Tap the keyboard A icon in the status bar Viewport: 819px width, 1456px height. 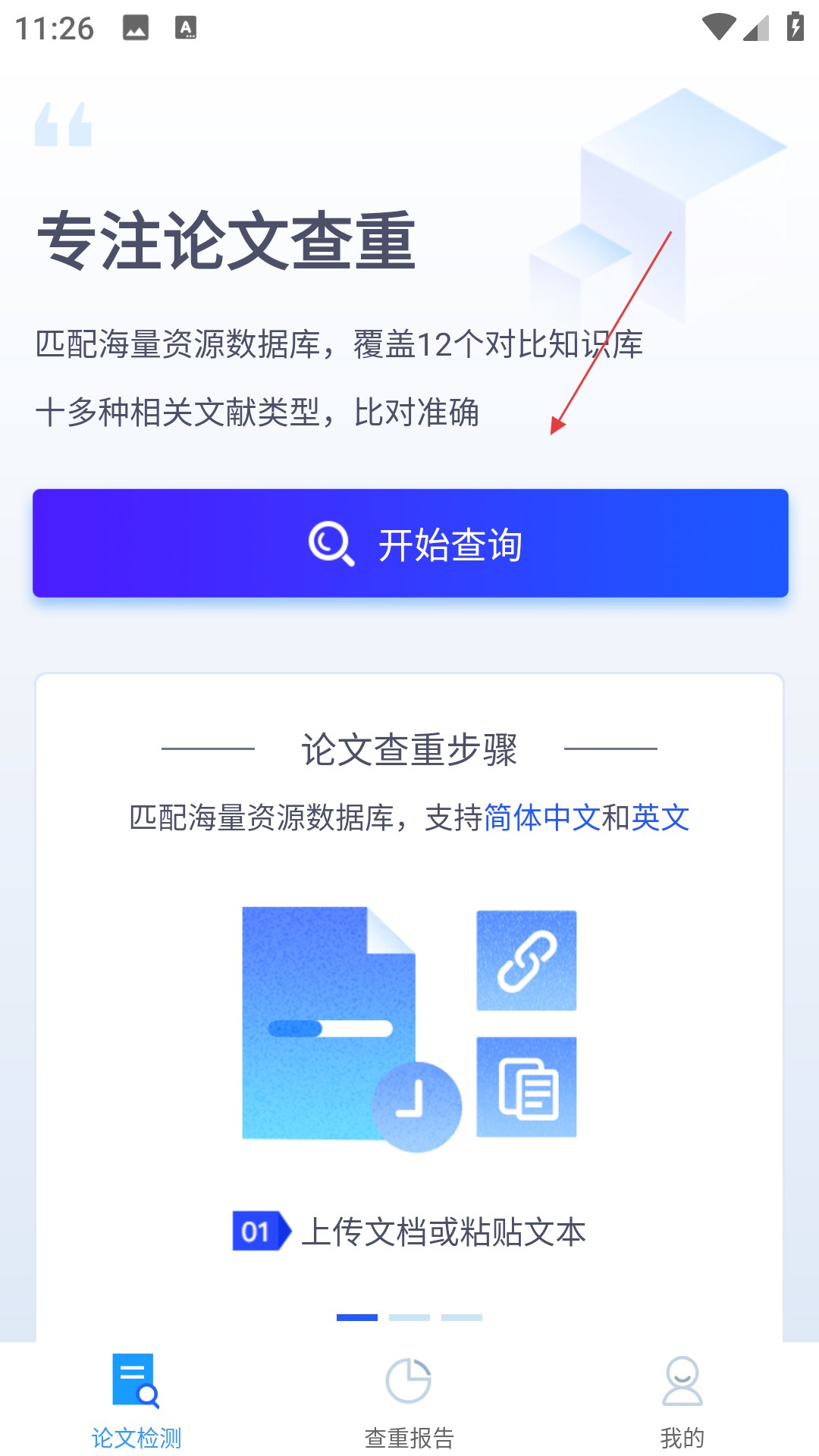point(185,29)
